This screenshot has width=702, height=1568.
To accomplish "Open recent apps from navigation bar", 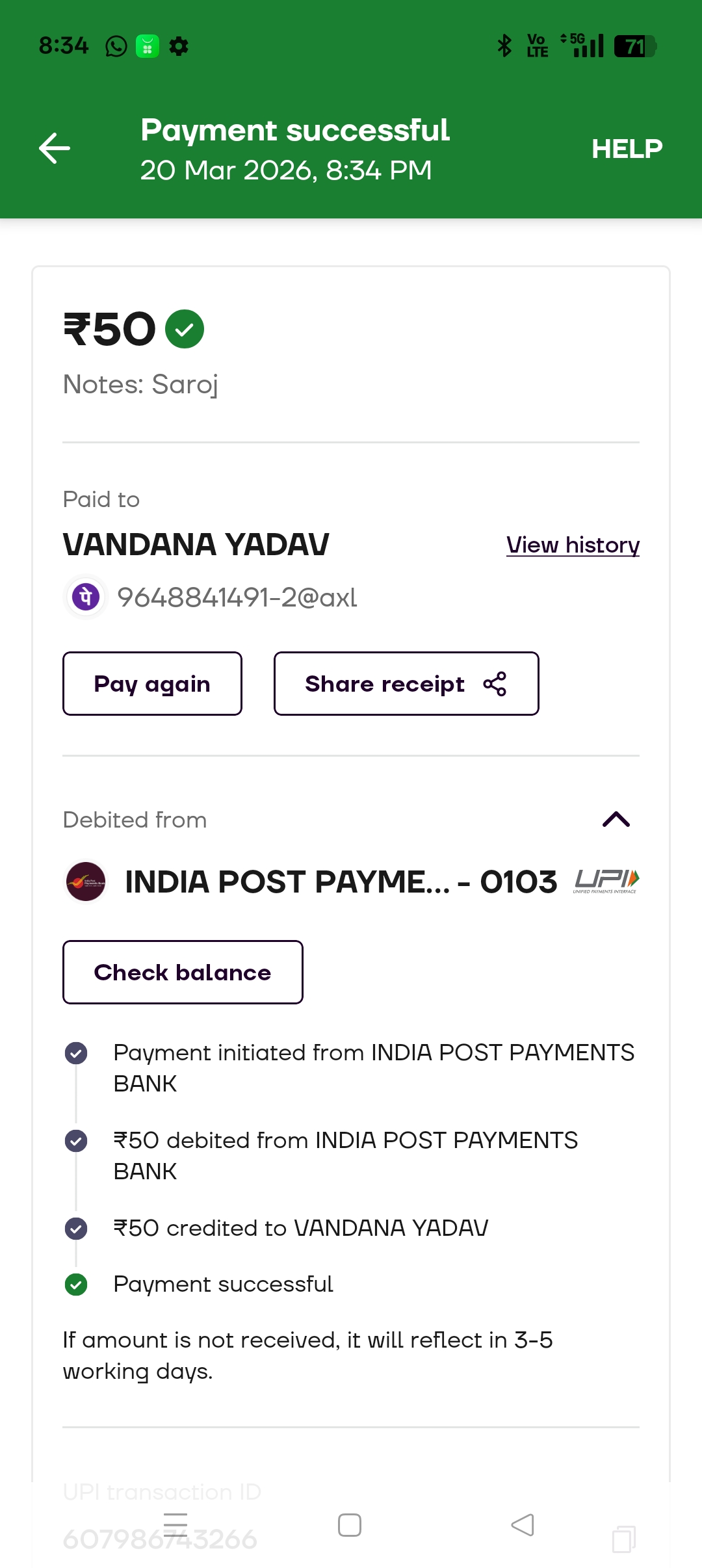I will pyautogui.click(x=175, y=1525).
